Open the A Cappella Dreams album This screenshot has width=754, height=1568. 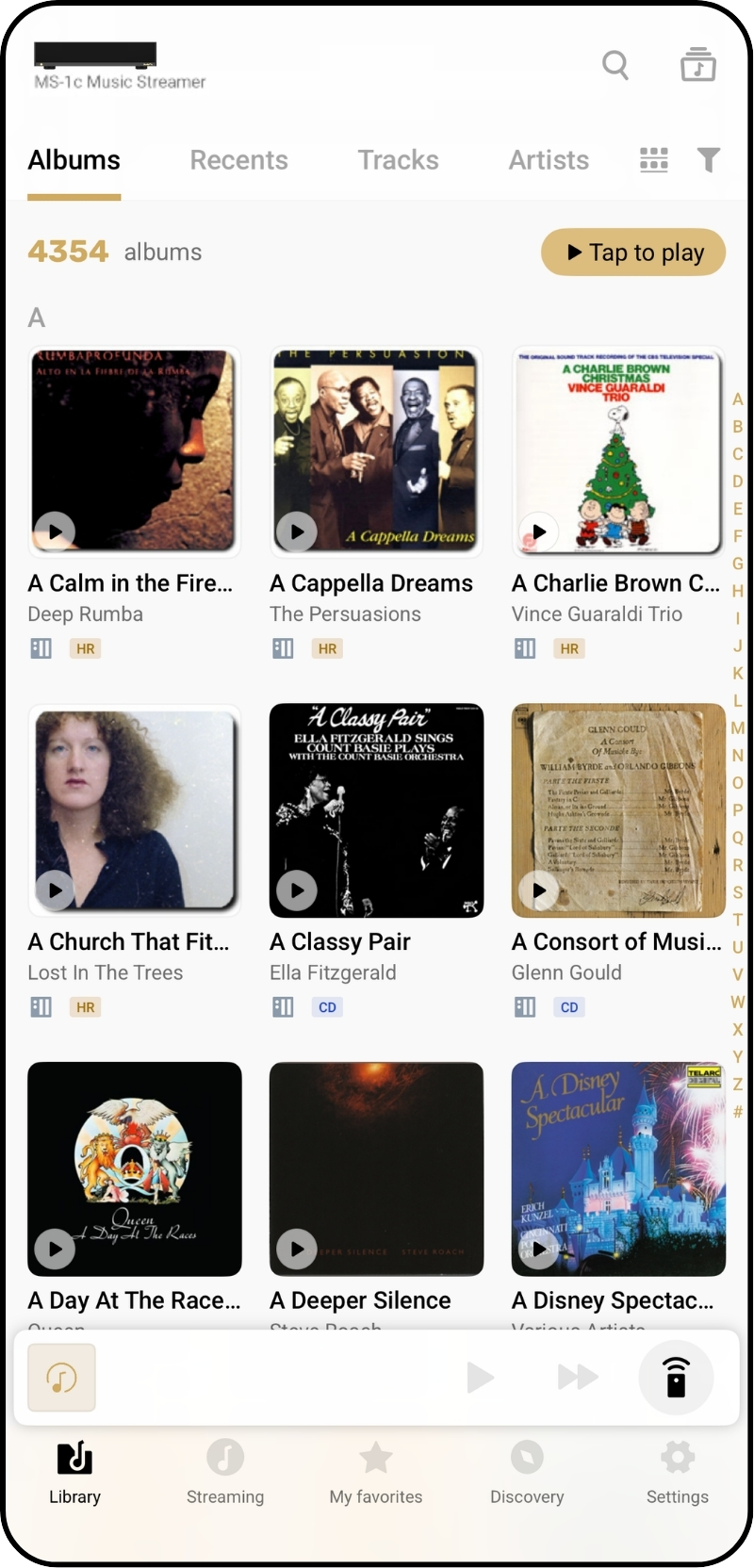376,452
